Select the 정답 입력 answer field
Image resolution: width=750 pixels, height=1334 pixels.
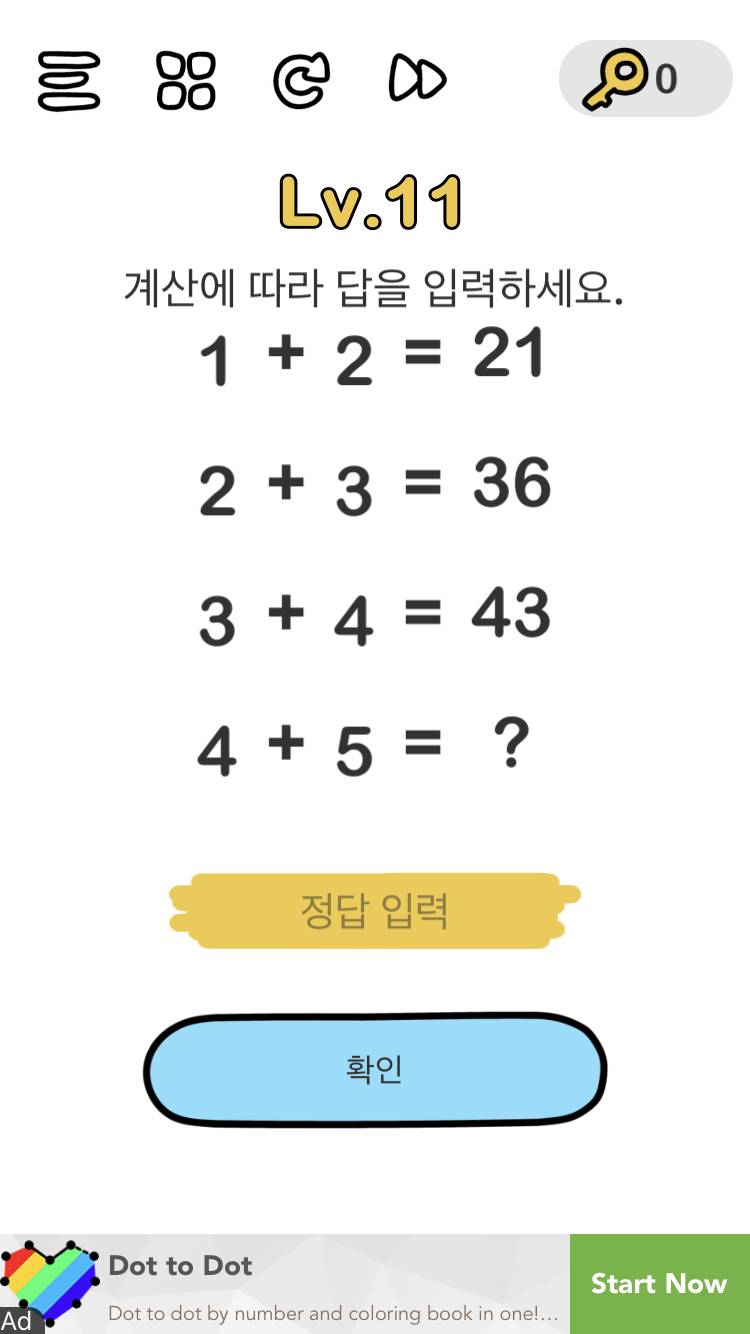[x=374, y=908]
